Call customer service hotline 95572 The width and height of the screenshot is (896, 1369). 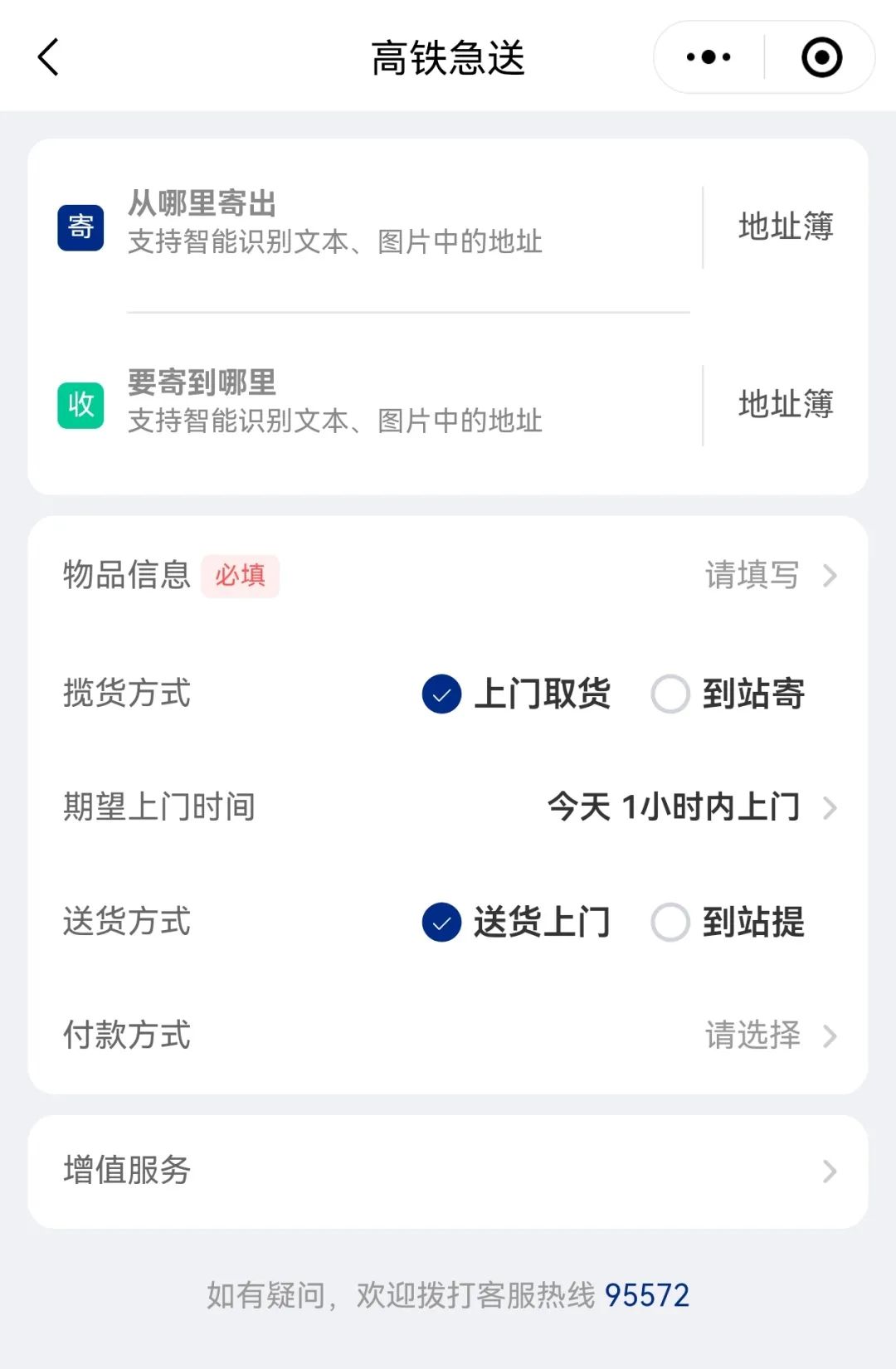coord(647,1295)
